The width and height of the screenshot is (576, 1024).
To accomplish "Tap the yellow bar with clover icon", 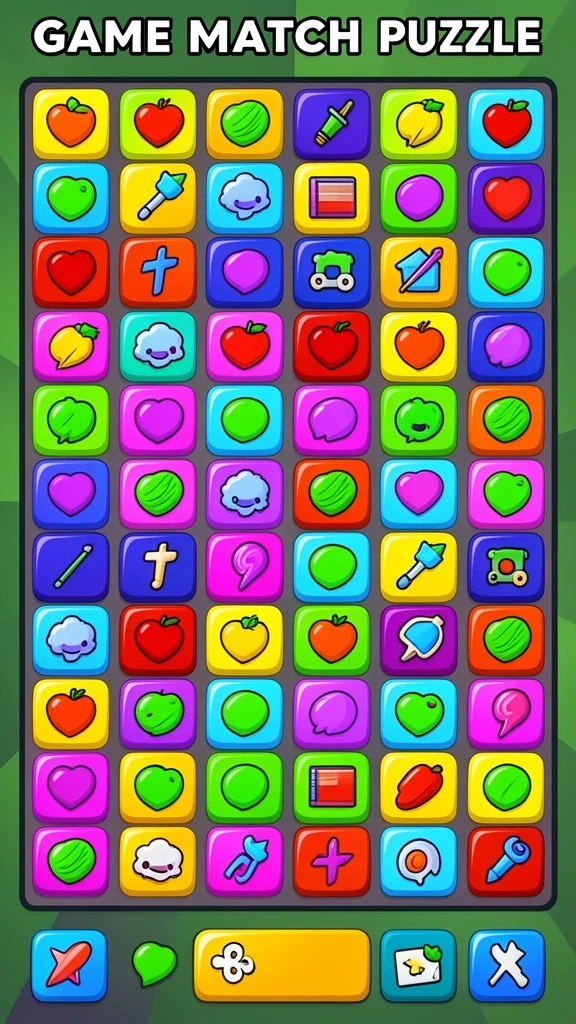I will click(282, 965).
